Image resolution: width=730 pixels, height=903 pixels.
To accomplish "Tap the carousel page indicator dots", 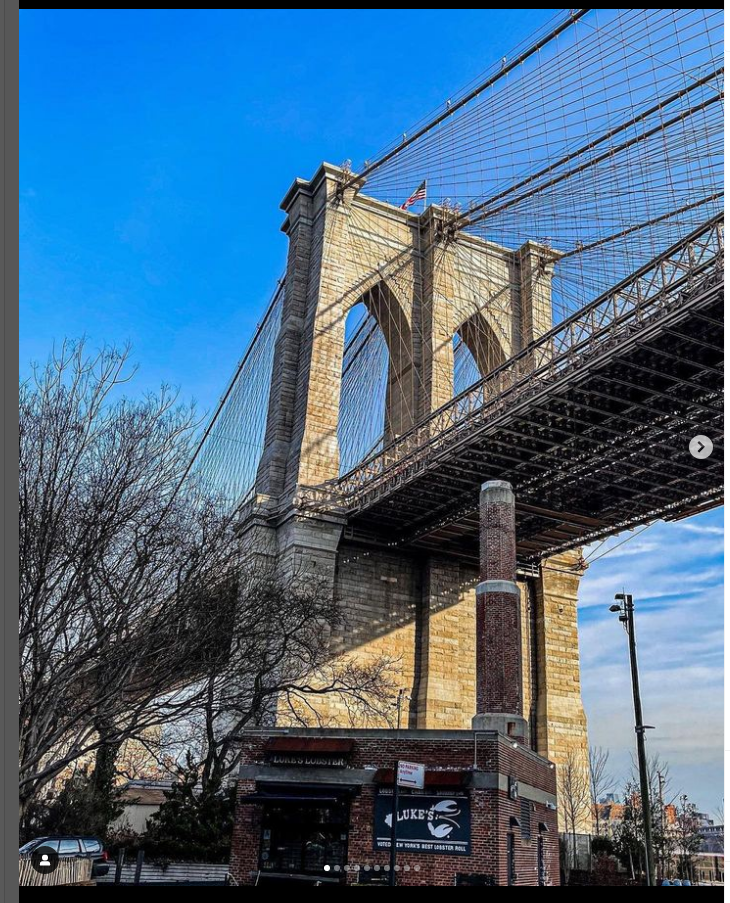I will [x=371, y=868].
